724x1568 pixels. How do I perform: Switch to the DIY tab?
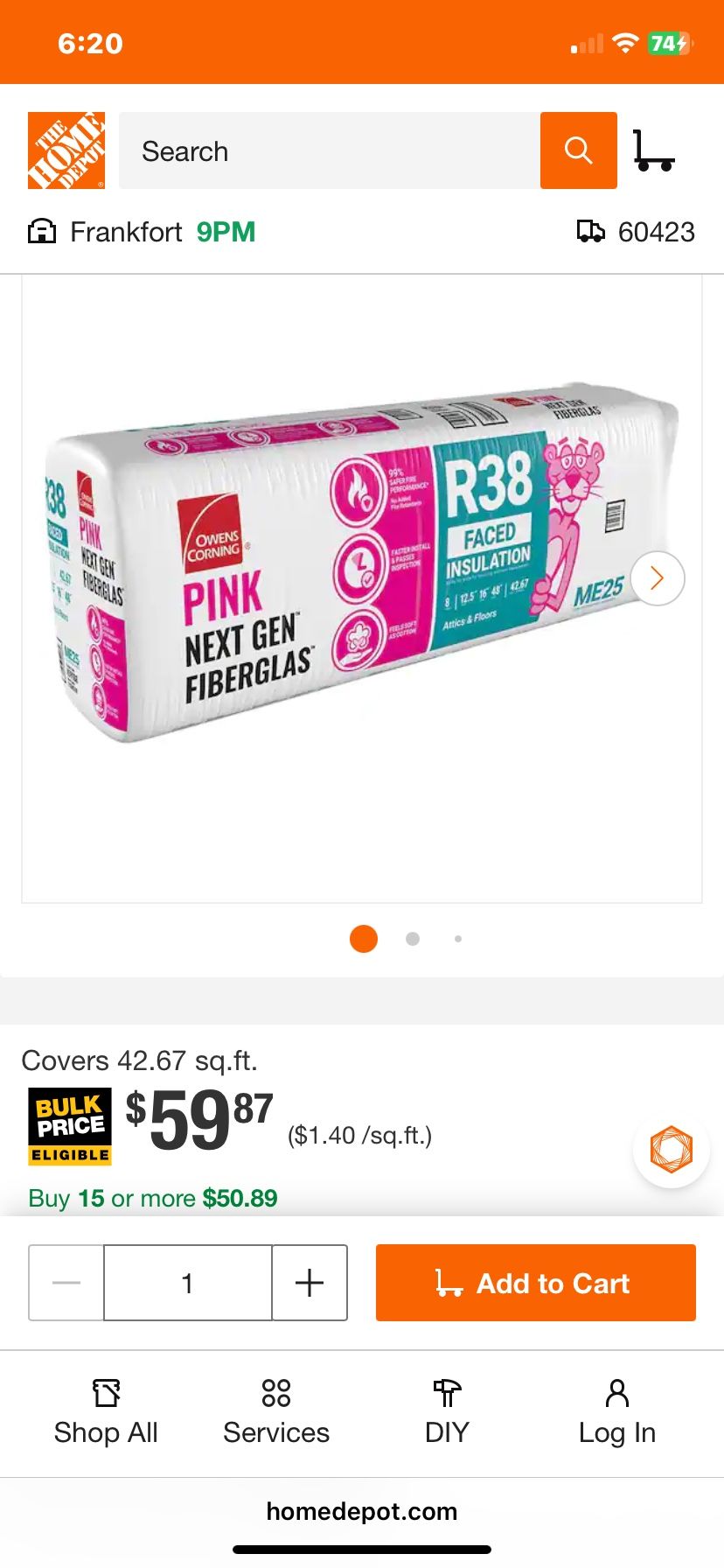[x=447, y=1411]
